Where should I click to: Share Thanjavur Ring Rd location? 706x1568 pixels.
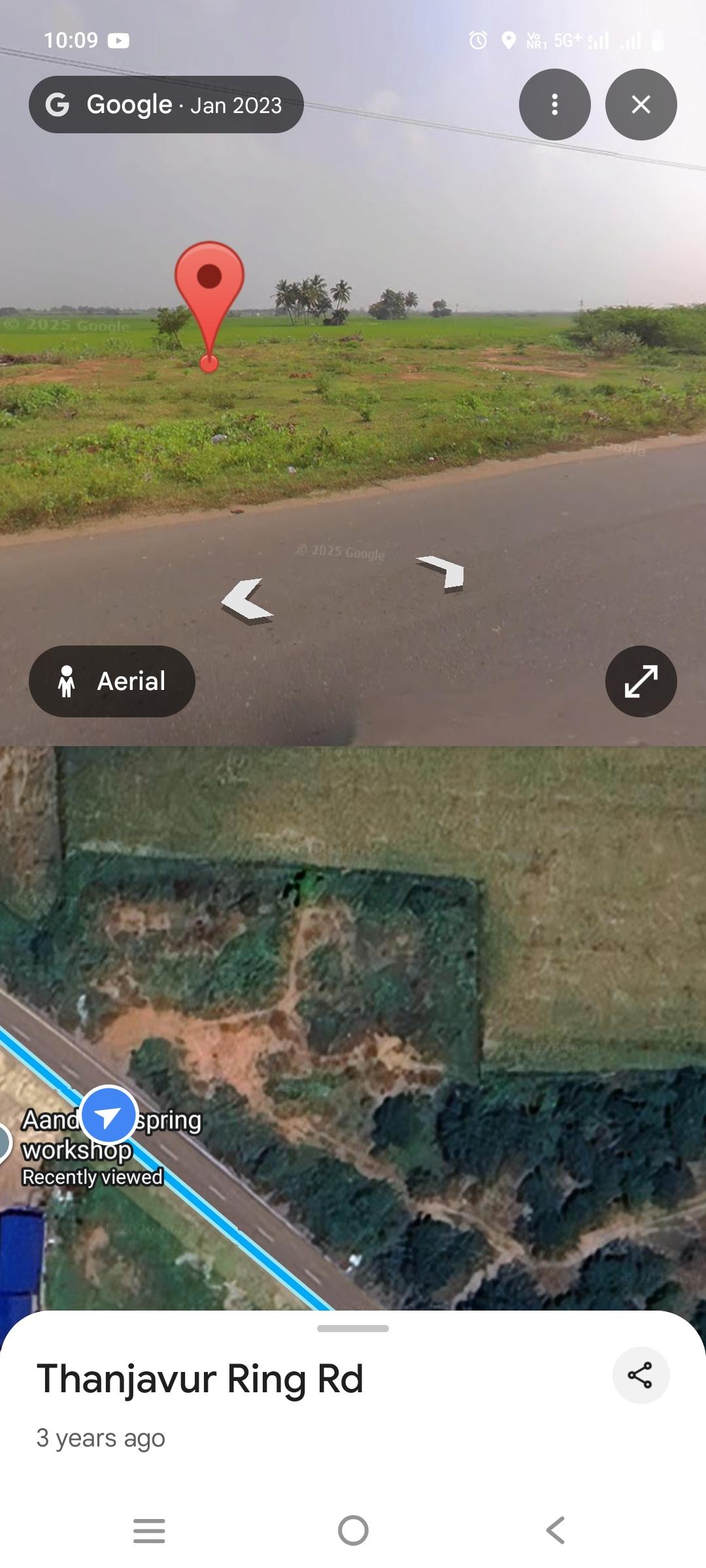[x=640, y=1375]
